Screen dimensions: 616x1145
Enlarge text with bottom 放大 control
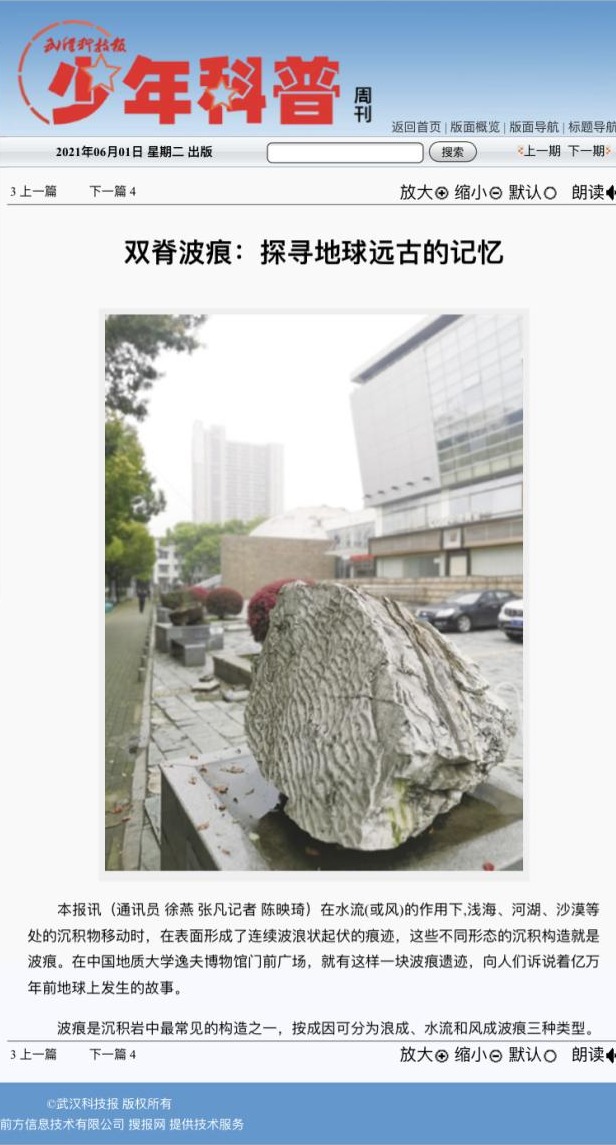[424, 1054]
